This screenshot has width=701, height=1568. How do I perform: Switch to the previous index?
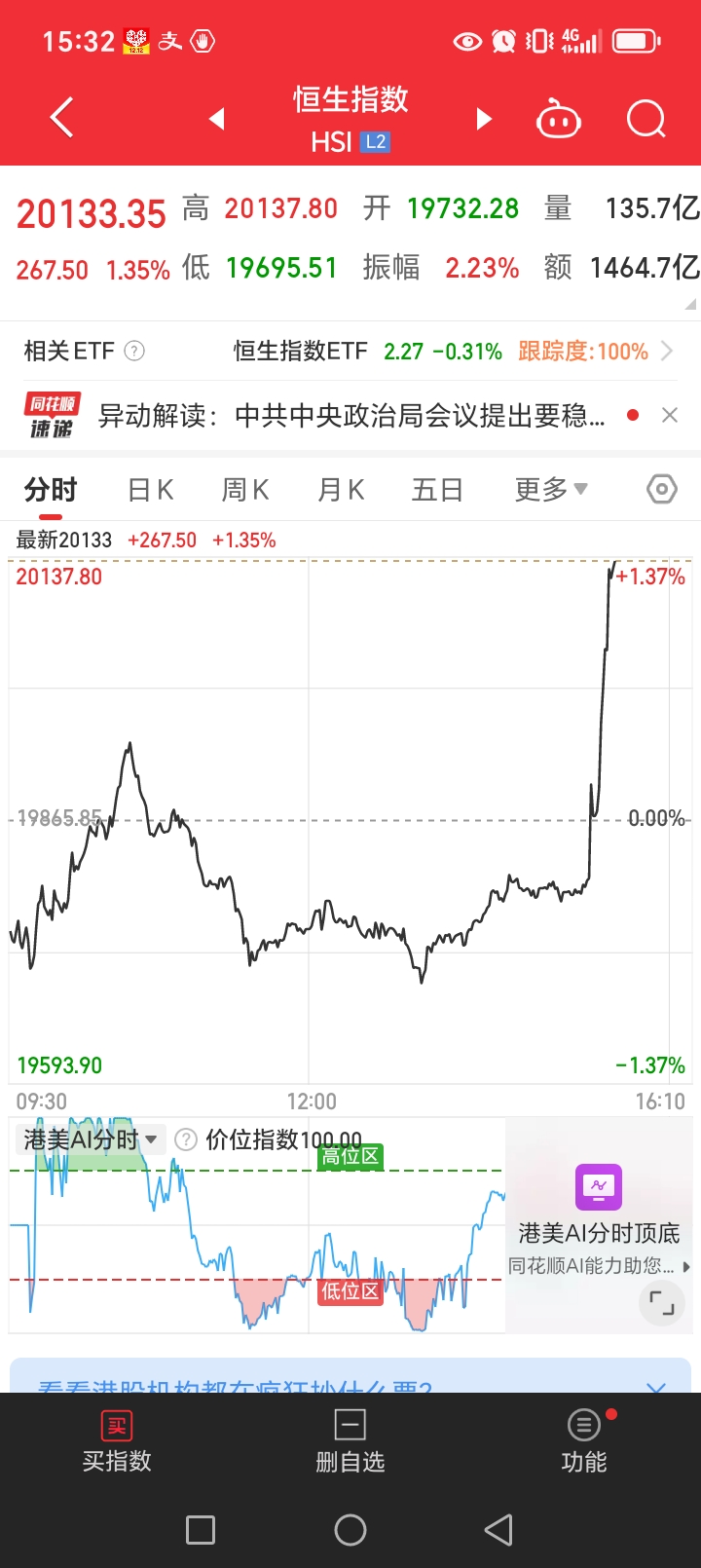(217, 119)
